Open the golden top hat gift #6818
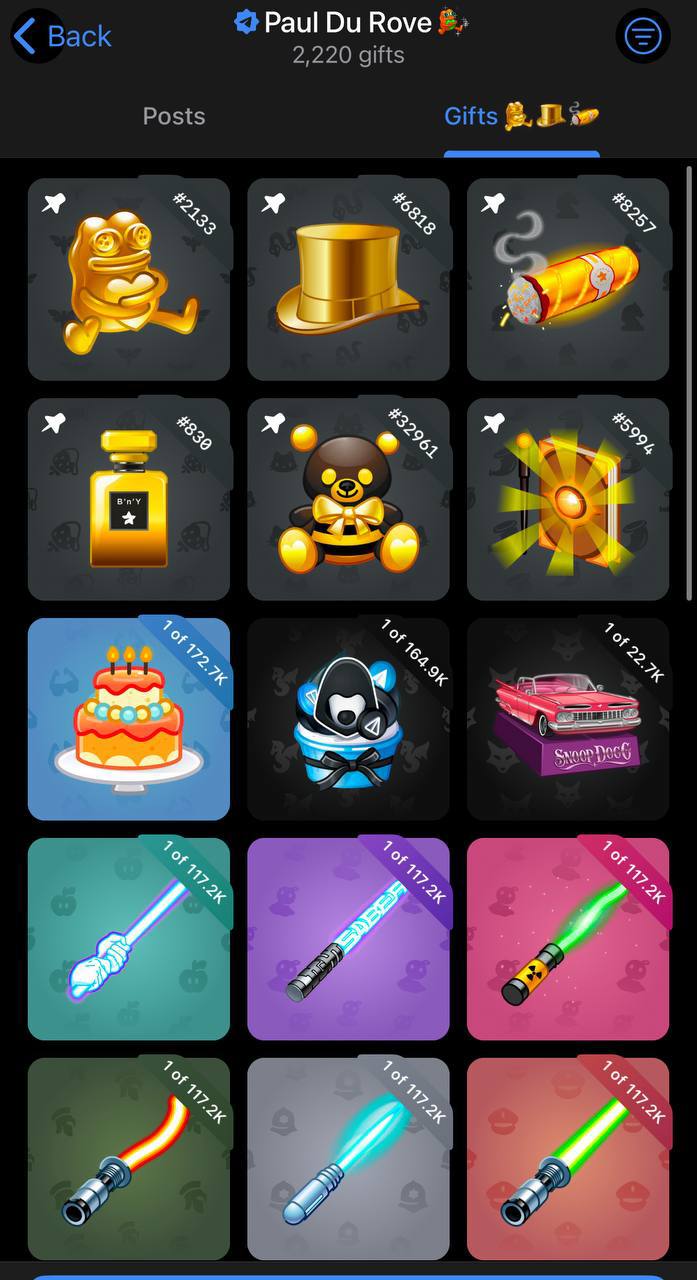 [348, 279]
